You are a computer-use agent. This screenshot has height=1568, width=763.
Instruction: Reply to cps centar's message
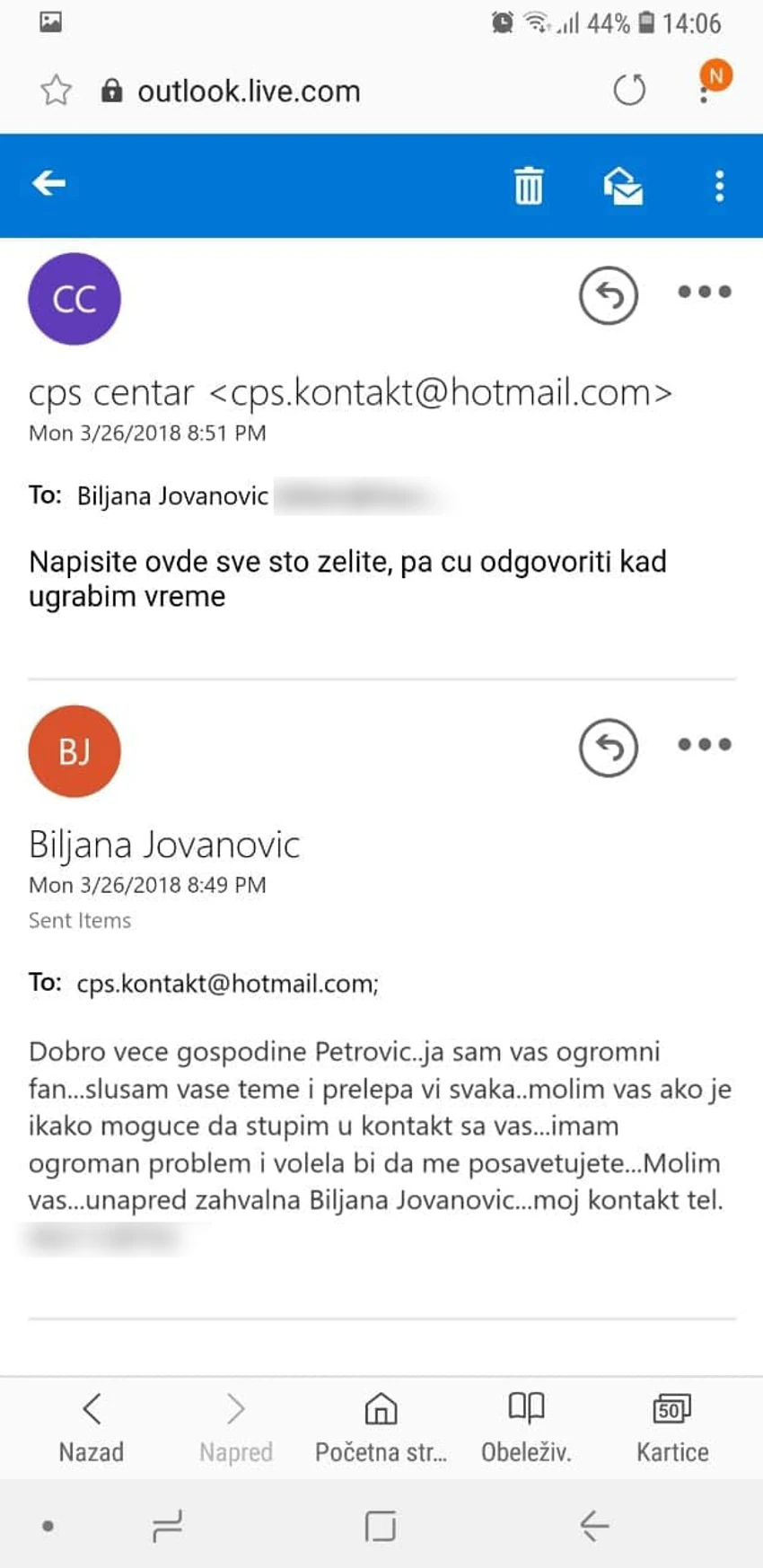[x=609, y=294]
